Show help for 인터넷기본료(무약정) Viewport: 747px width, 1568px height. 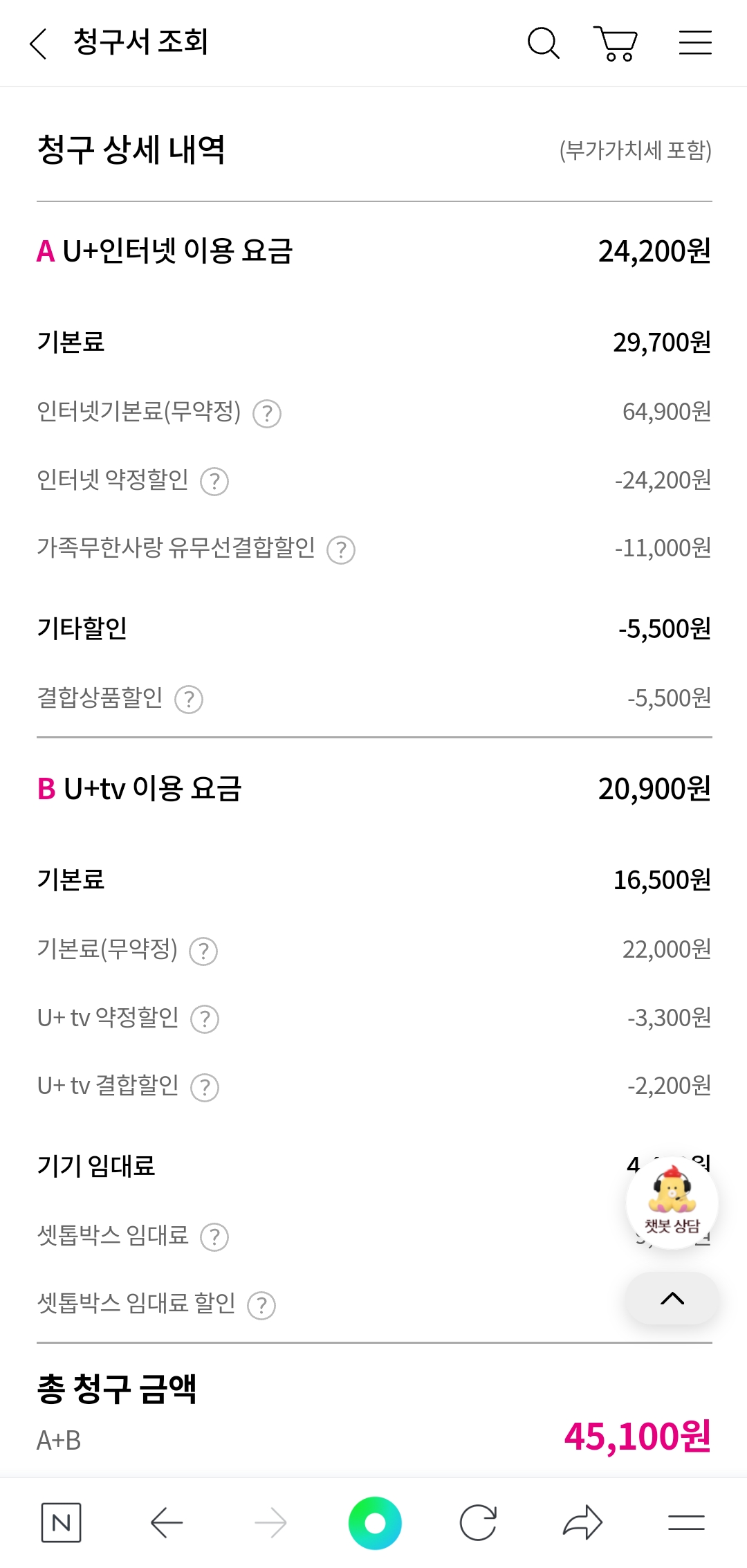(267, 414)
